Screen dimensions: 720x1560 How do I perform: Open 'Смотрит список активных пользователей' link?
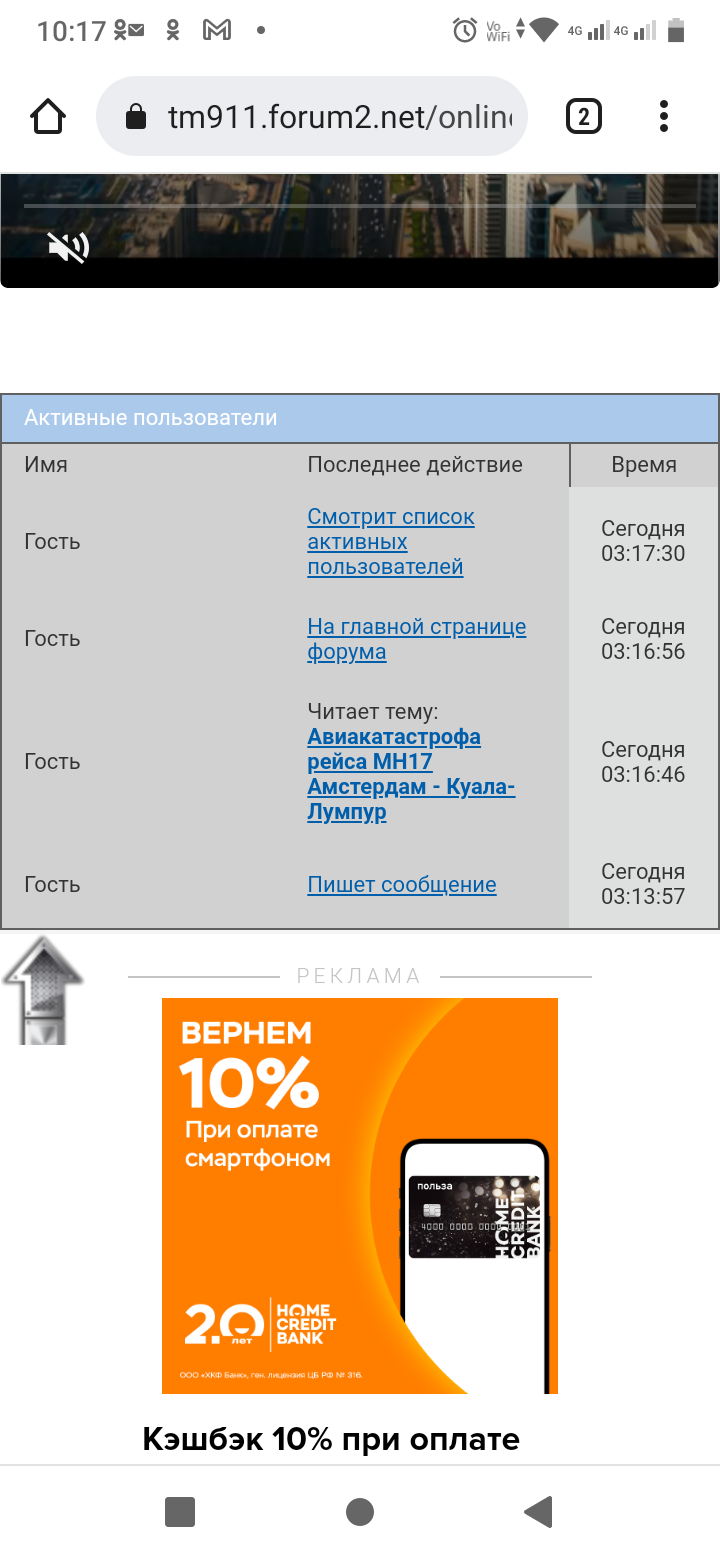391,542
